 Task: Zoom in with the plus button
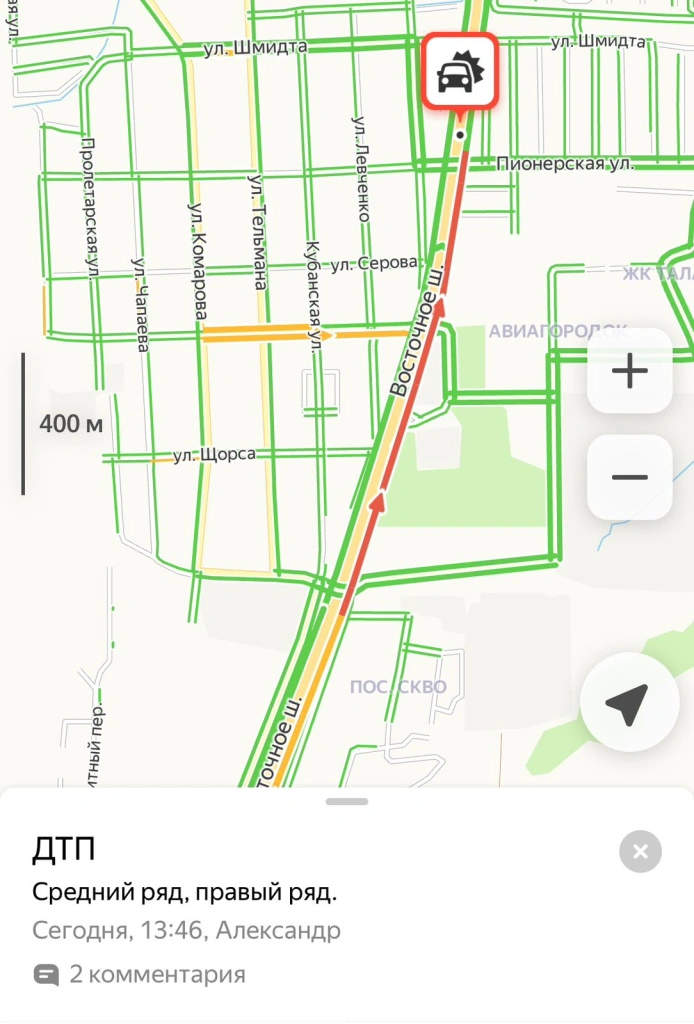click(x=629, y=371)
